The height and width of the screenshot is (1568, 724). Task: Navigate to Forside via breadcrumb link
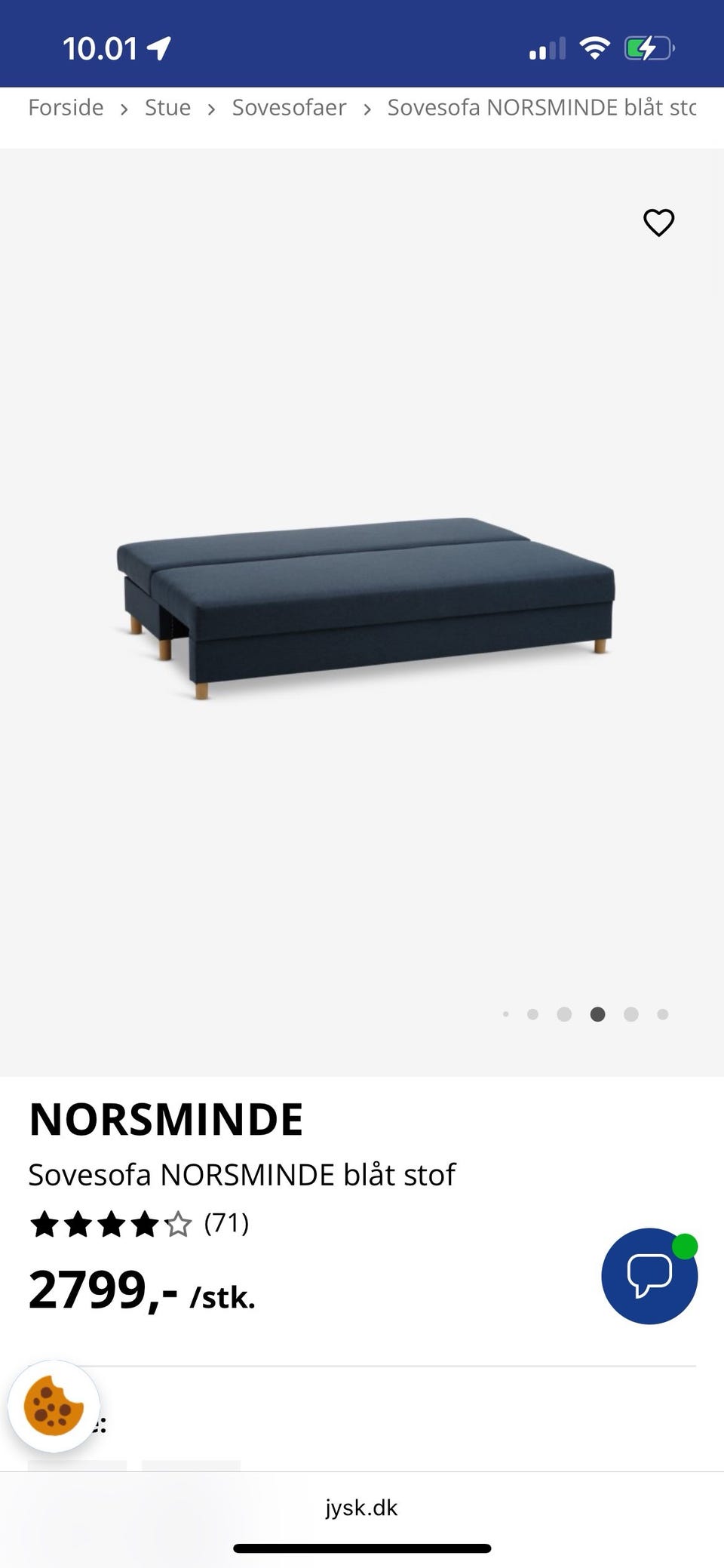(x=66, y=107)
